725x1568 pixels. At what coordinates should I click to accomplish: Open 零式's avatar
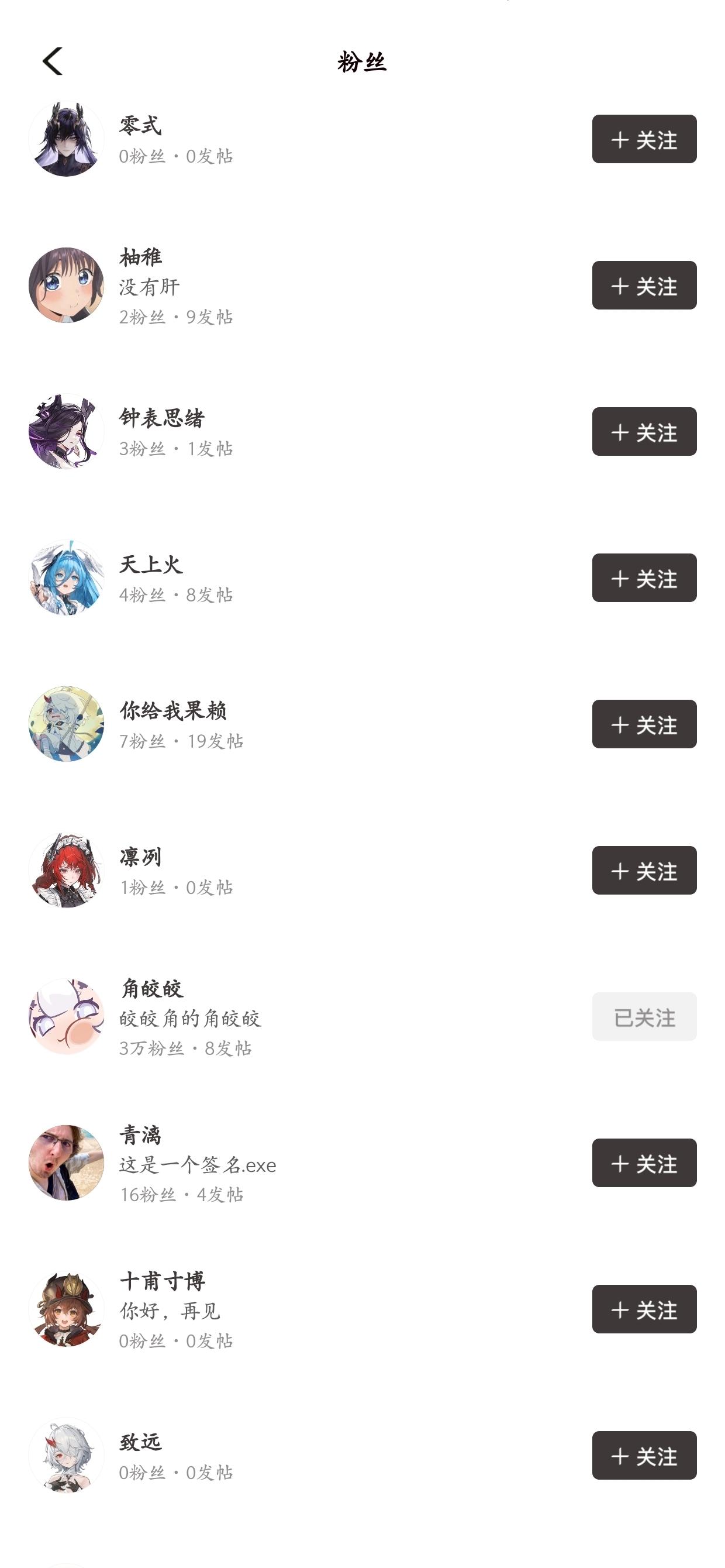click(x=66, y=139)
